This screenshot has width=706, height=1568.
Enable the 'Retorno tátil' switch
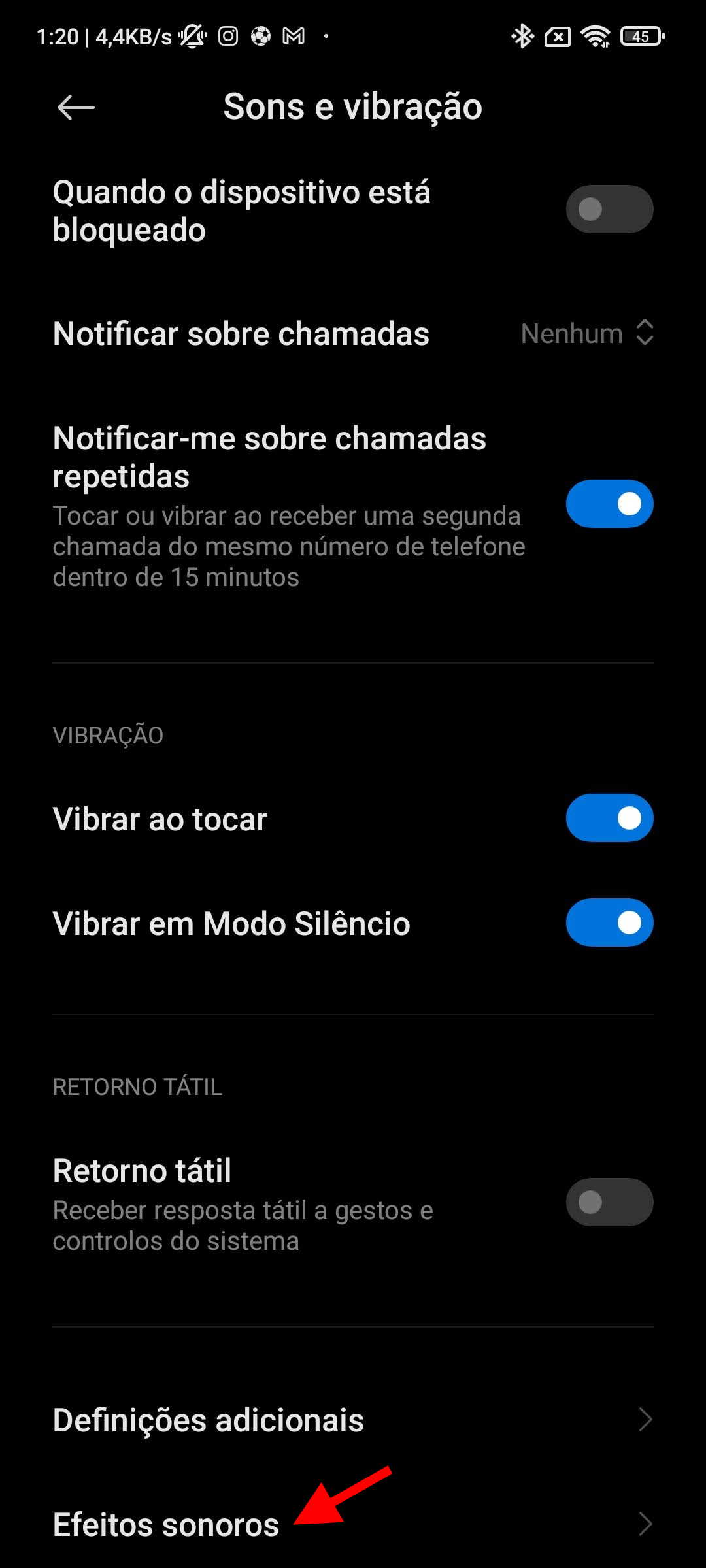click(609, 1202)
